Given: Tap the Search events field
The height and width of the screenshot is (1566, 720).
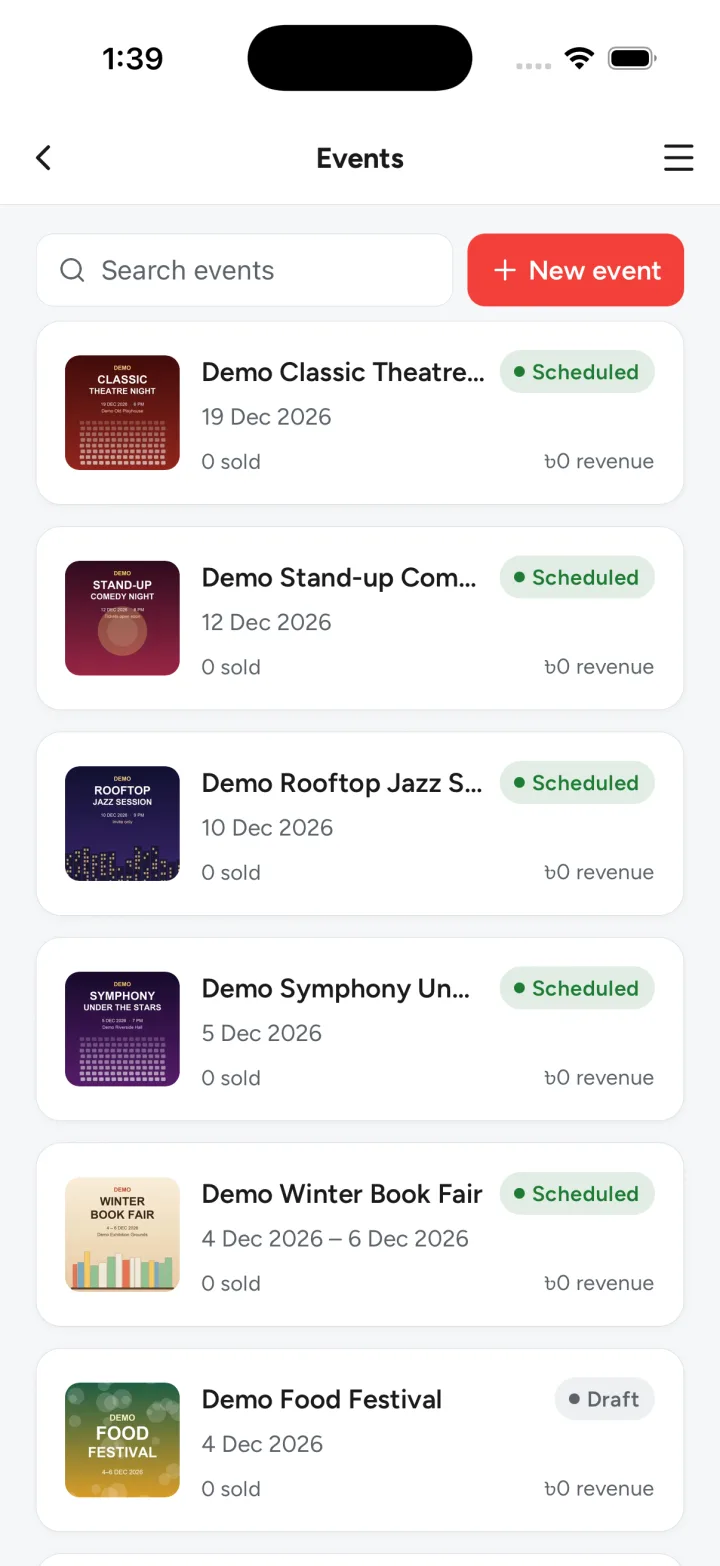Looking at the screenshot, I should [245, 270].
